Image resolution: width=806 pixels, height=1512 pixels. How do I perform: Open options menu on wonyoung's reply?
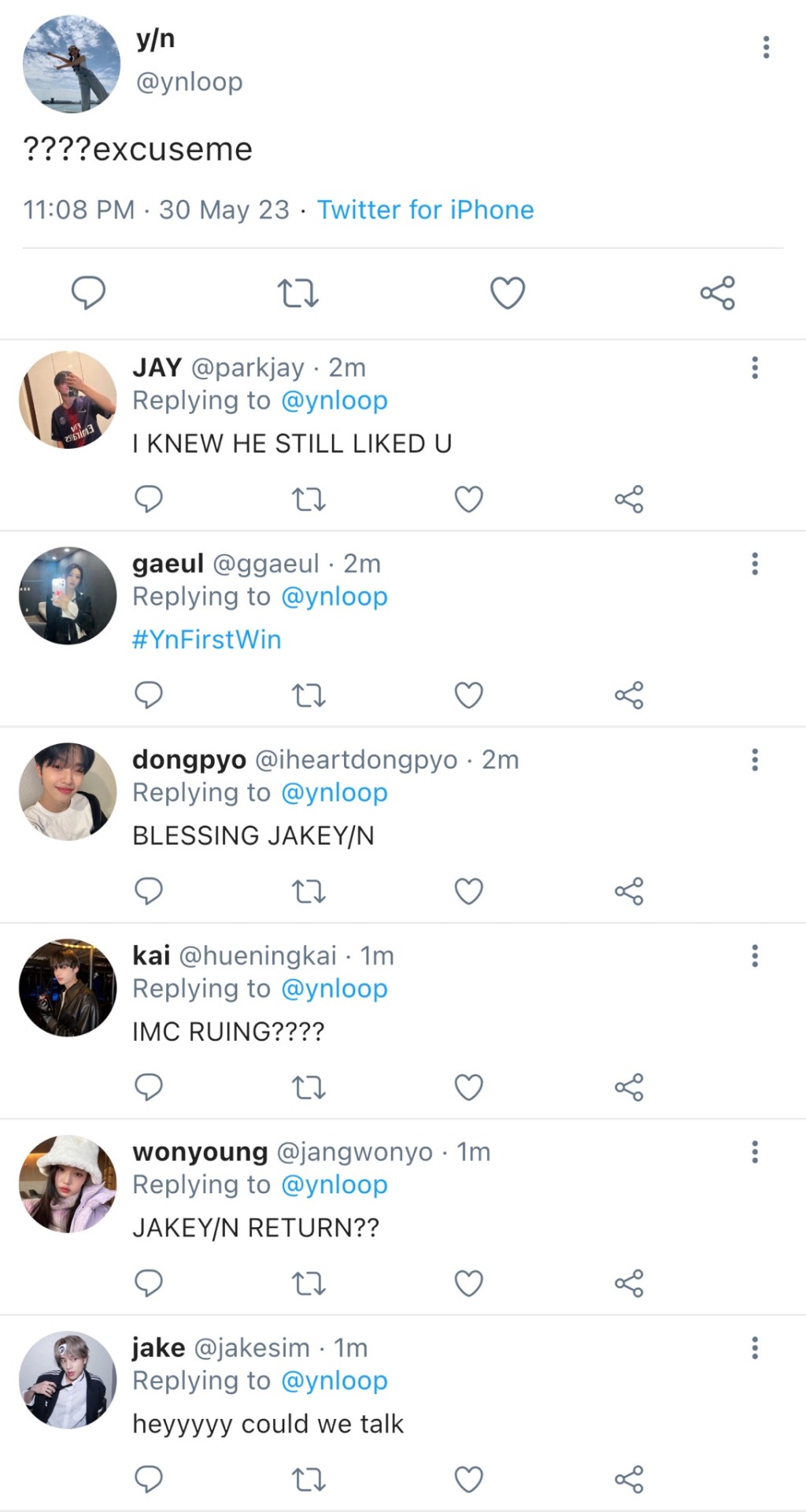click(754, 1152)
